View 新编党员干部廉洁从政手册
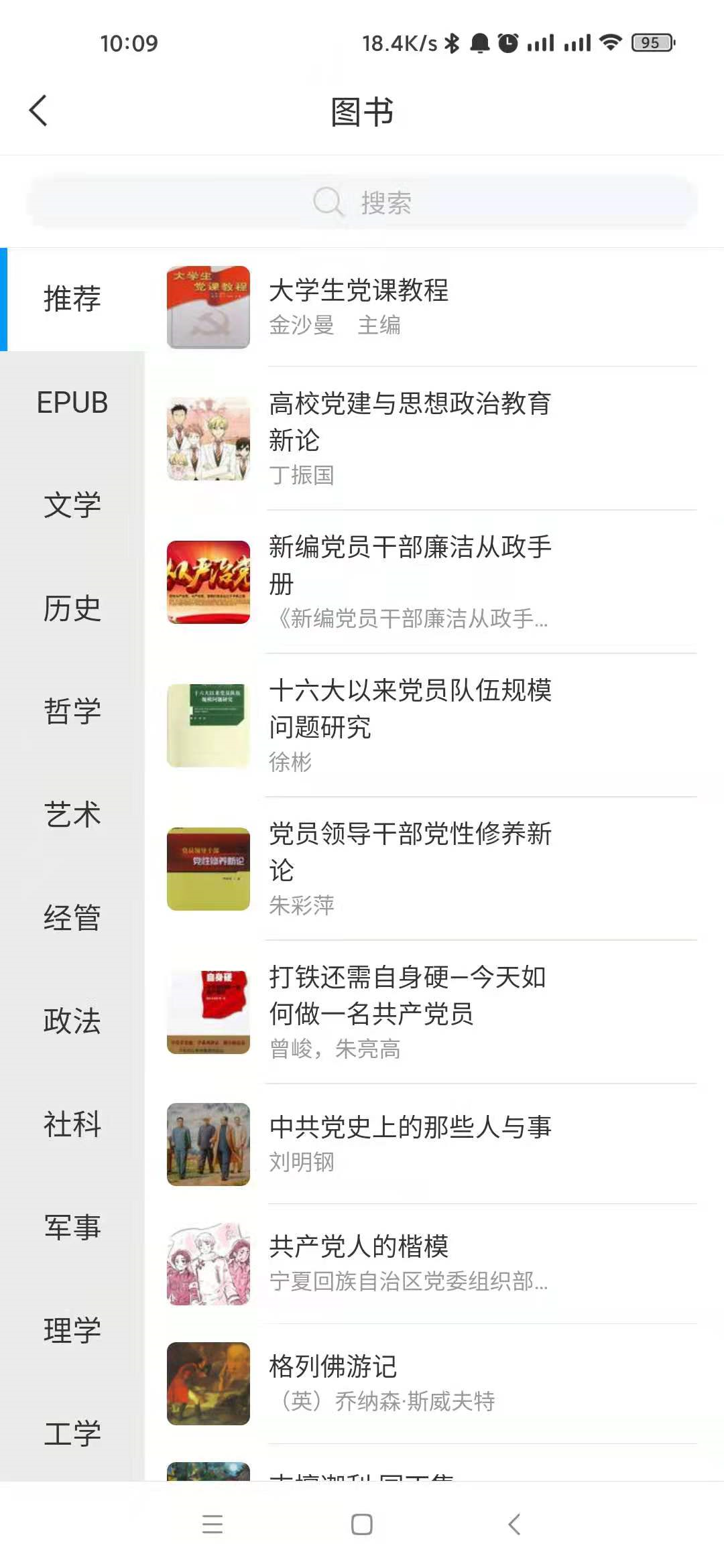The image size is (724, 1568). (x=409, y=566)
